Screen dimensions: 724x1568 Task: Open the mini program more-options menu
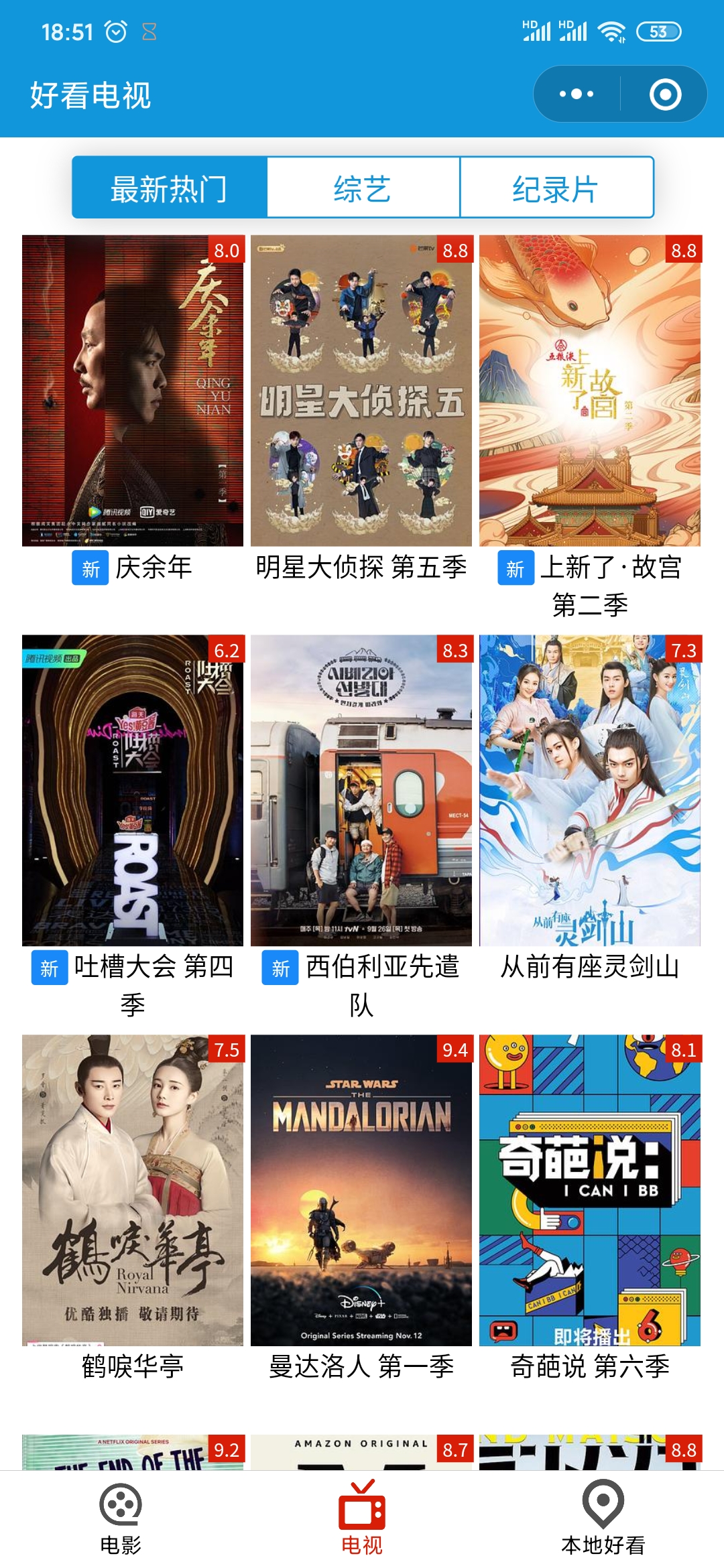577,94
